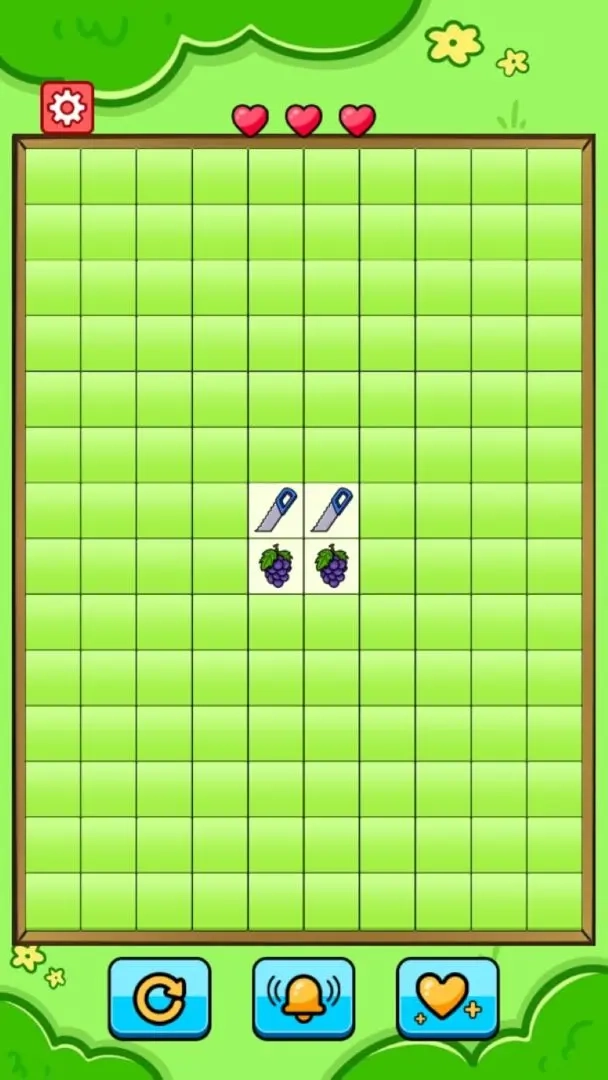
Task: Tap the restart arrow button
Action: pyautogui.click(x=159, y=998)
